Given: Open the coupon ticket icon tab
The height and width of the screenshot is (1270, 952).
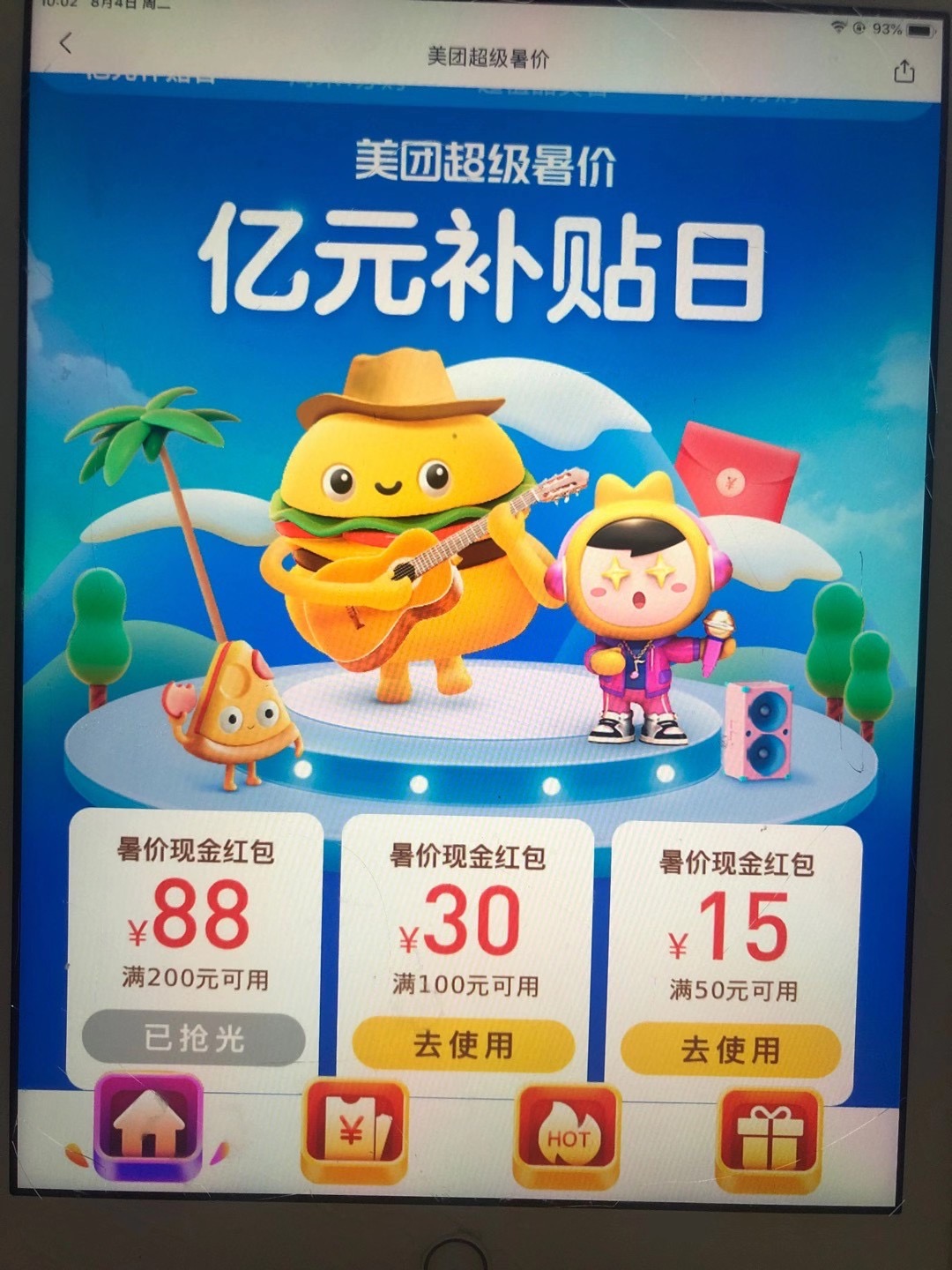Looking at the screenshot, I should point(354,1132).
